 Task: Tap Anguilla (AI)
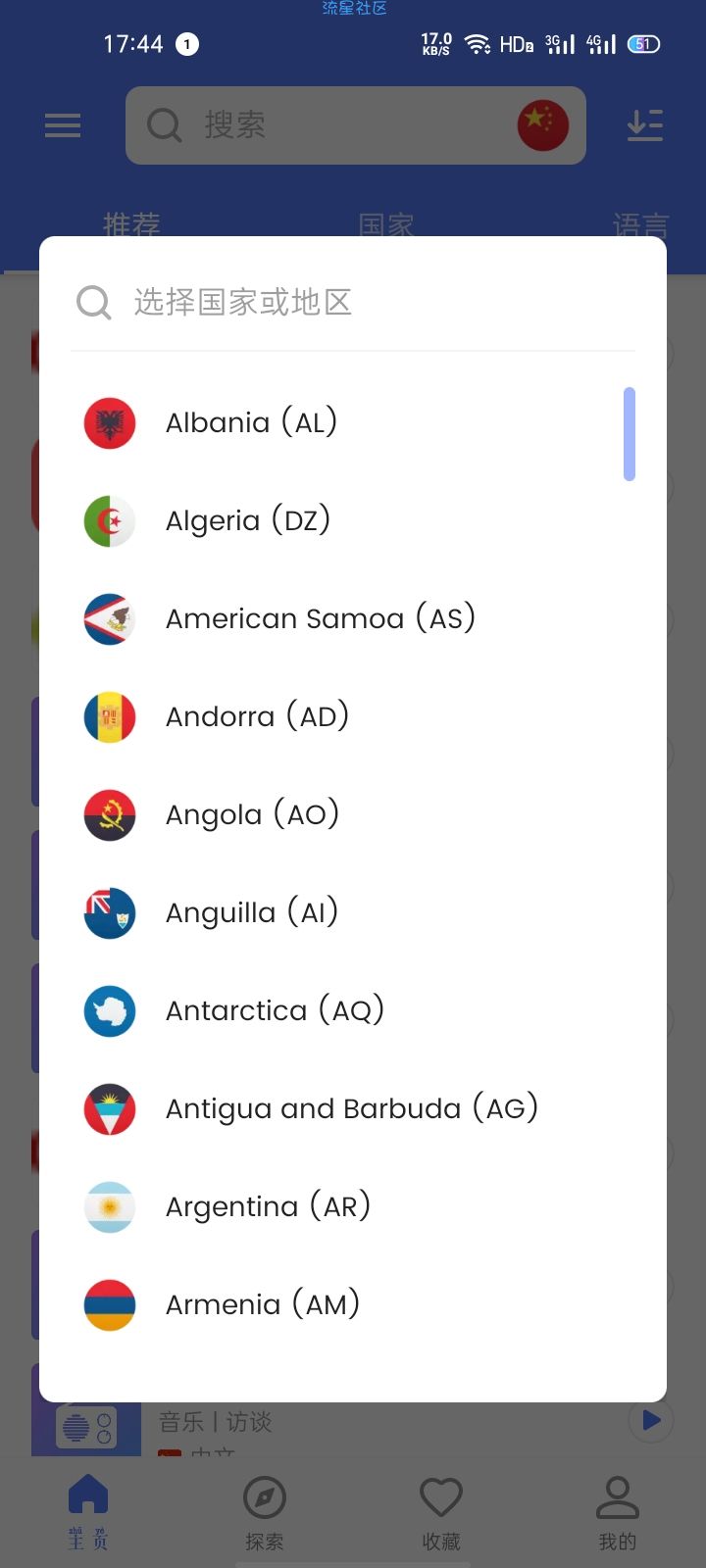(347, 913)
